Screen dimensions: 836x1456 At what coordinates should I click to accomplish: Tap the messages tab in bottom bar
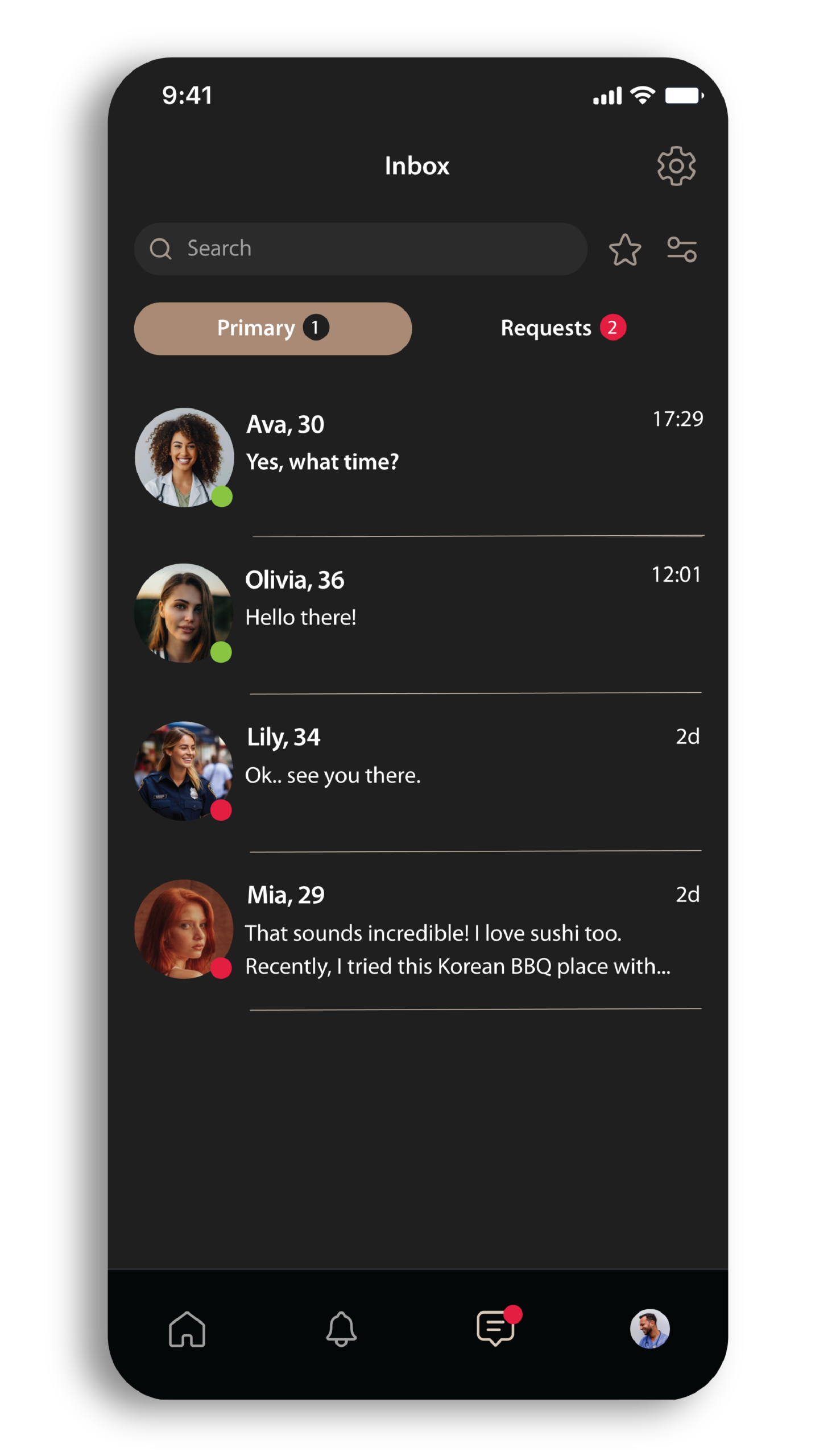(495, 1329)
